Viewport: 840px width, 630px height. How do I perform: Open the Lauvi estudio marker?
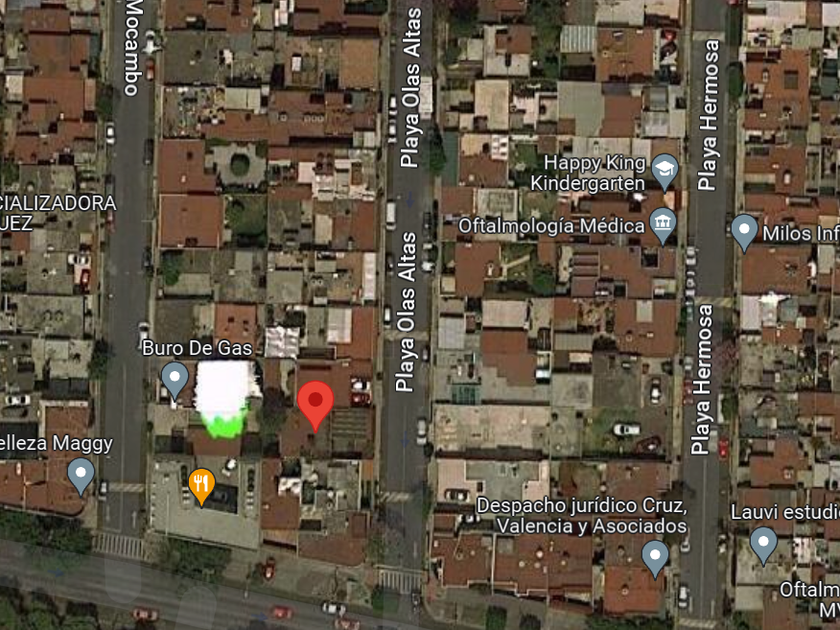coord(763,545)
